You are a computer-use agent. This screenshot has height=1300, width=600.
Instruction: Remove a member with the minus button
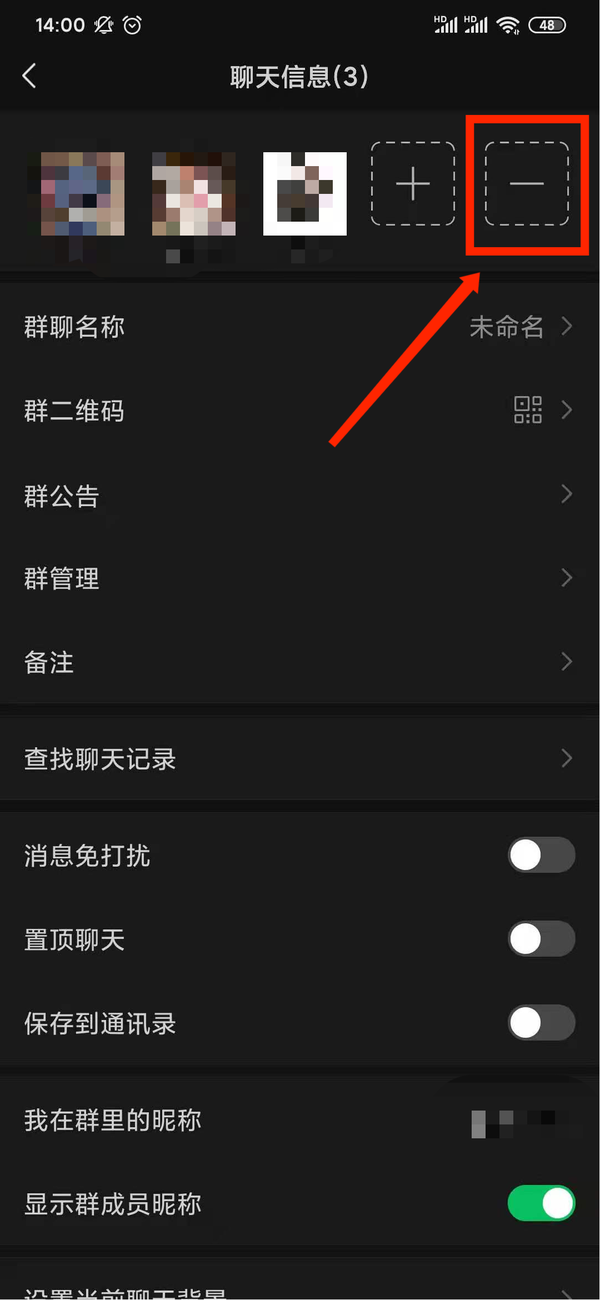click(527, 184)
